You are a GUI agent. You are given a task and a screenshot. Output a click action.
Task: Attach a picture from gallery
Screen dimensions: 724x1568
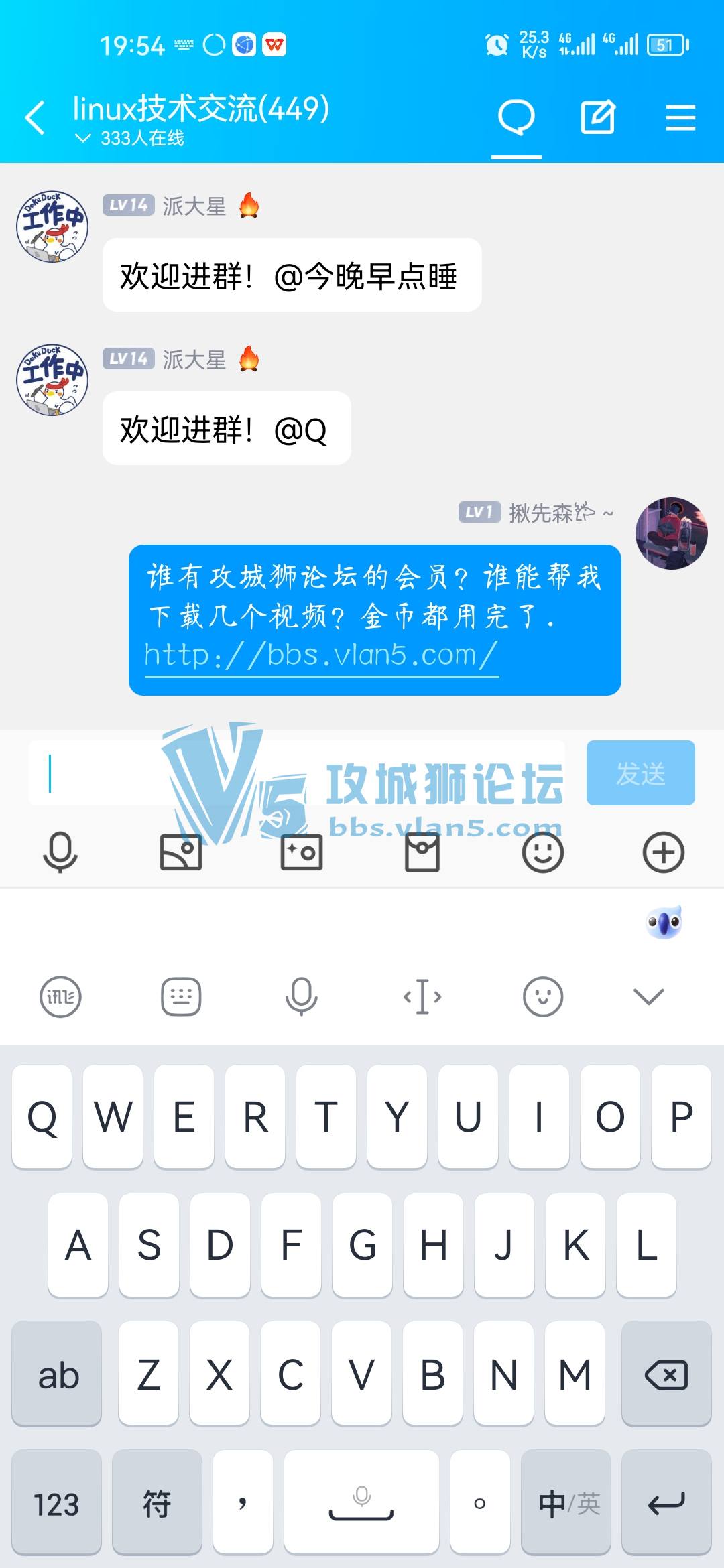[181, 852]
